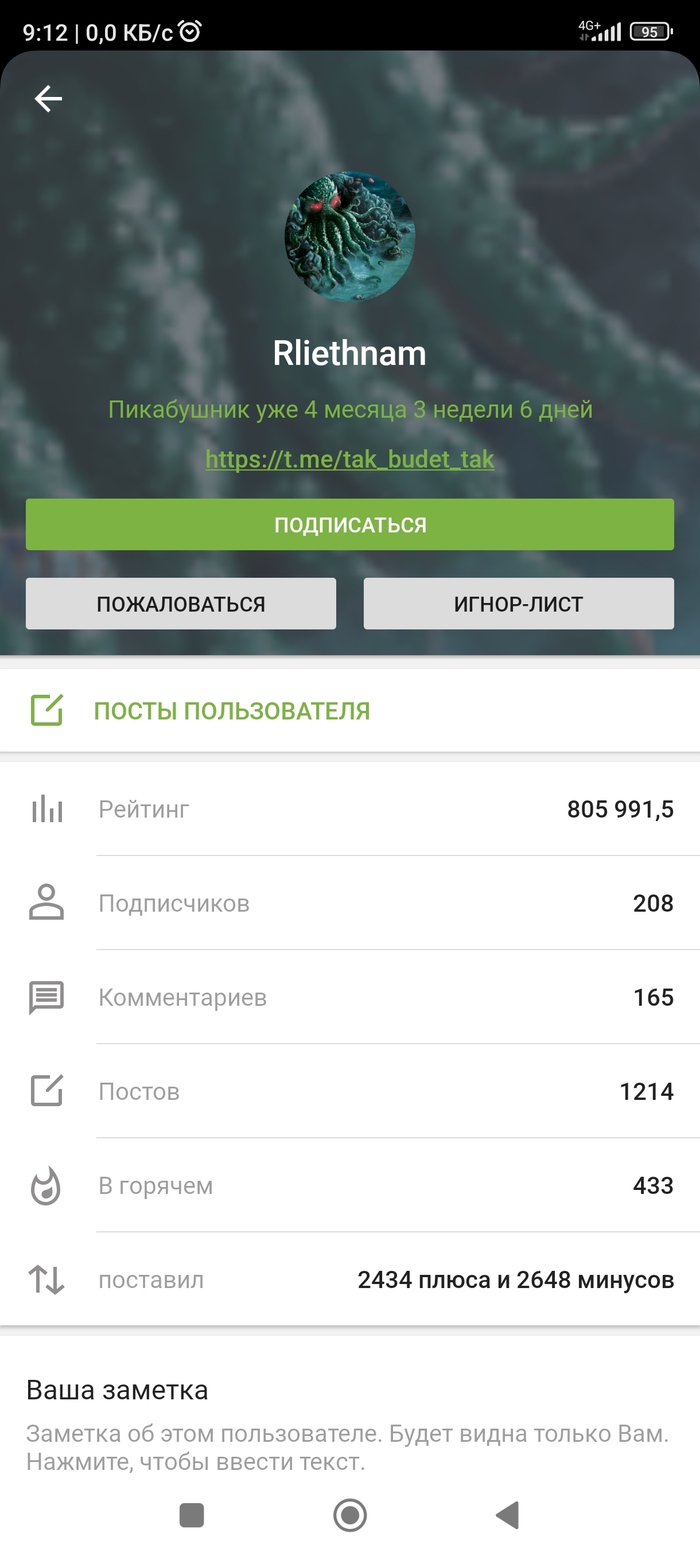Report the user via ПОЖАЛОВАТЬСЯ
Image resolution: width=700 pixels, height=1556 pixels.
181,604
